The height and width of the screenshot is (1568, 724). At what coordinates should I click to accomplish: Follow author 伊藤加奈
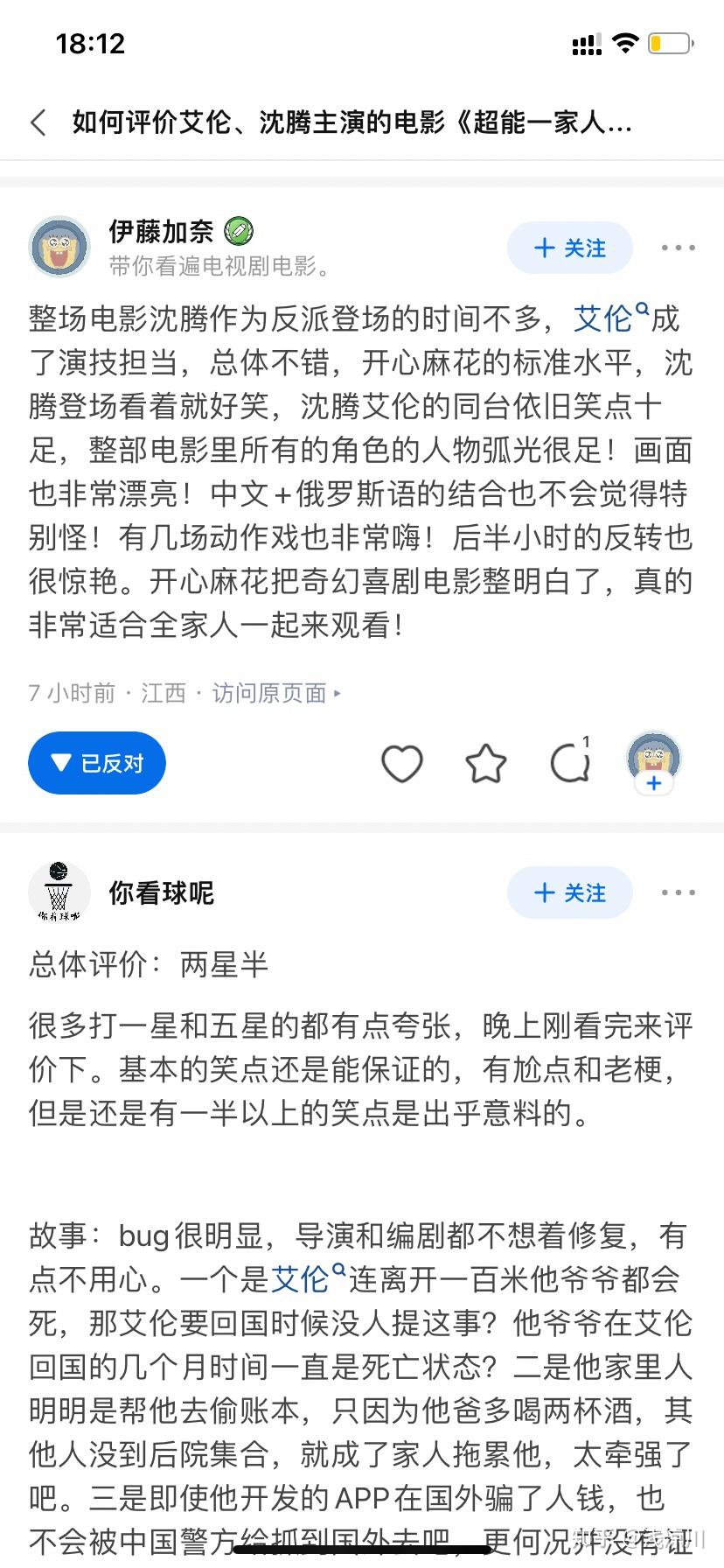(x=569, y=248)
